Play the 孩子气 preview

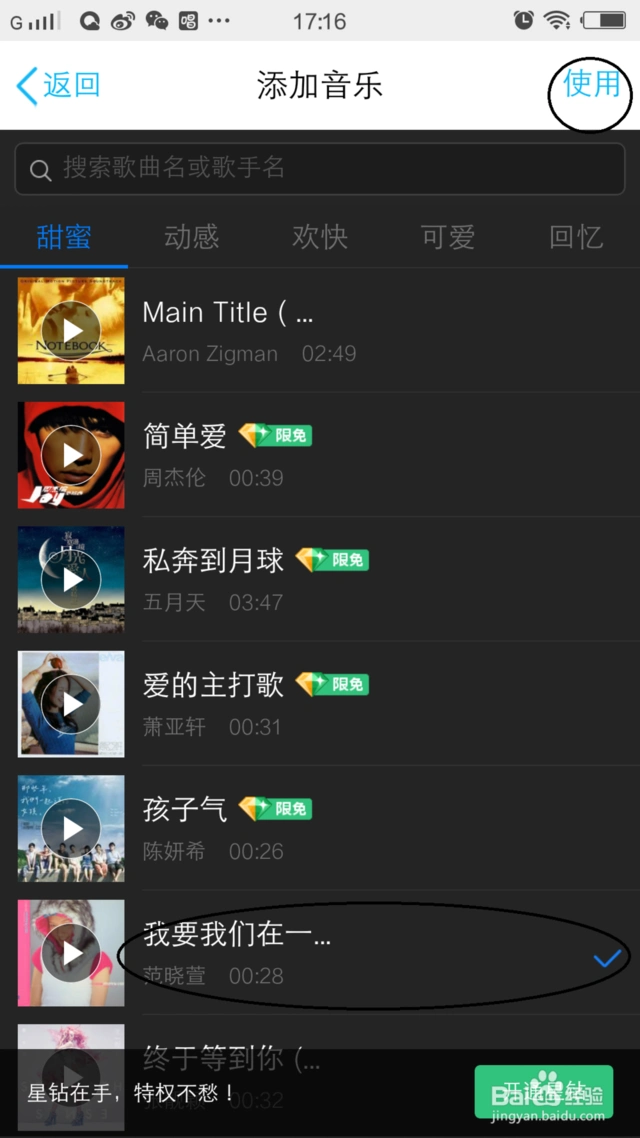[71, 828]
